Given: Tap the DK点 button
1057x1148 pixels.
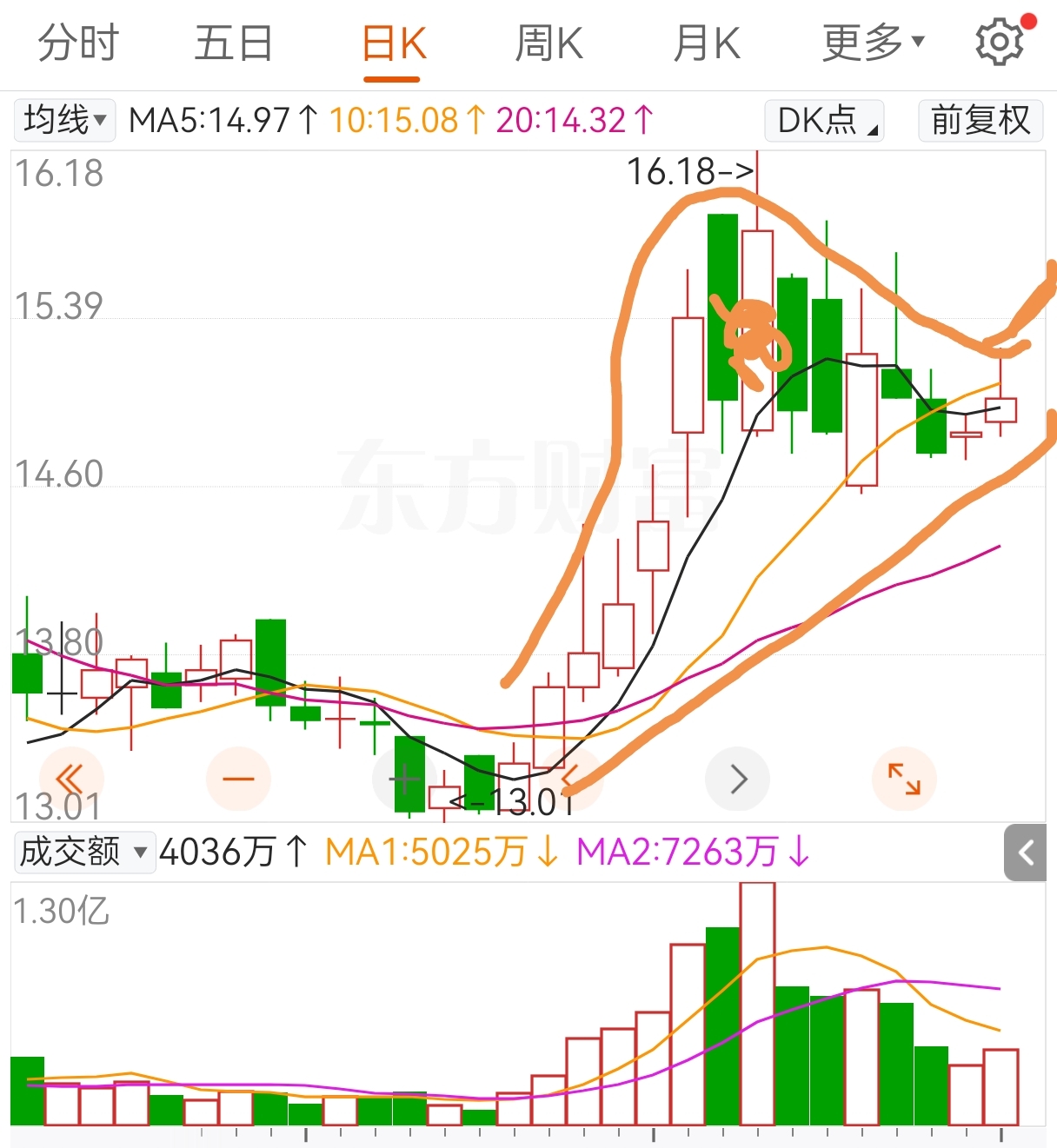Looking at the screenshot, I should pos(824,121).
